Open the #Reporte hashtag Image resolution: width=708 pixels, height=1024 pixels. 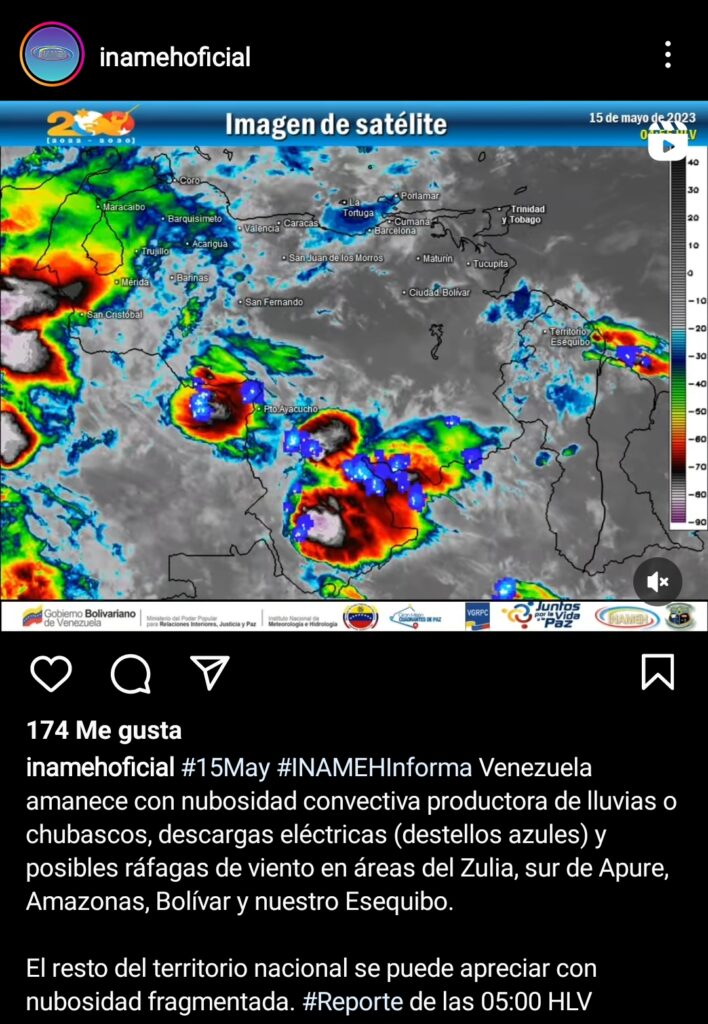pyautogui.click(x=354, y=1002)
